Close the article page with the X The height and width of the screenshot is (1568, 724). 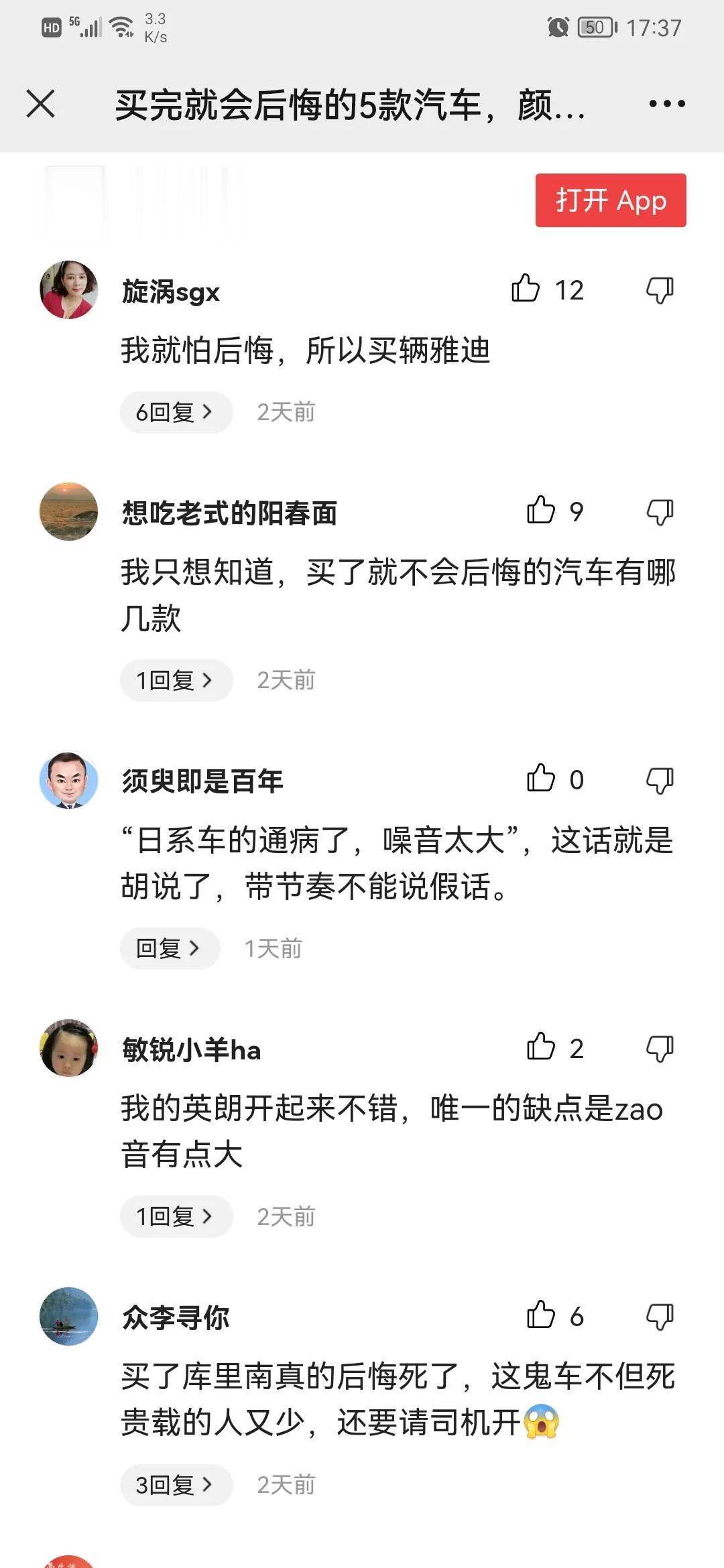pyautogui.click(x=40, y=104)
